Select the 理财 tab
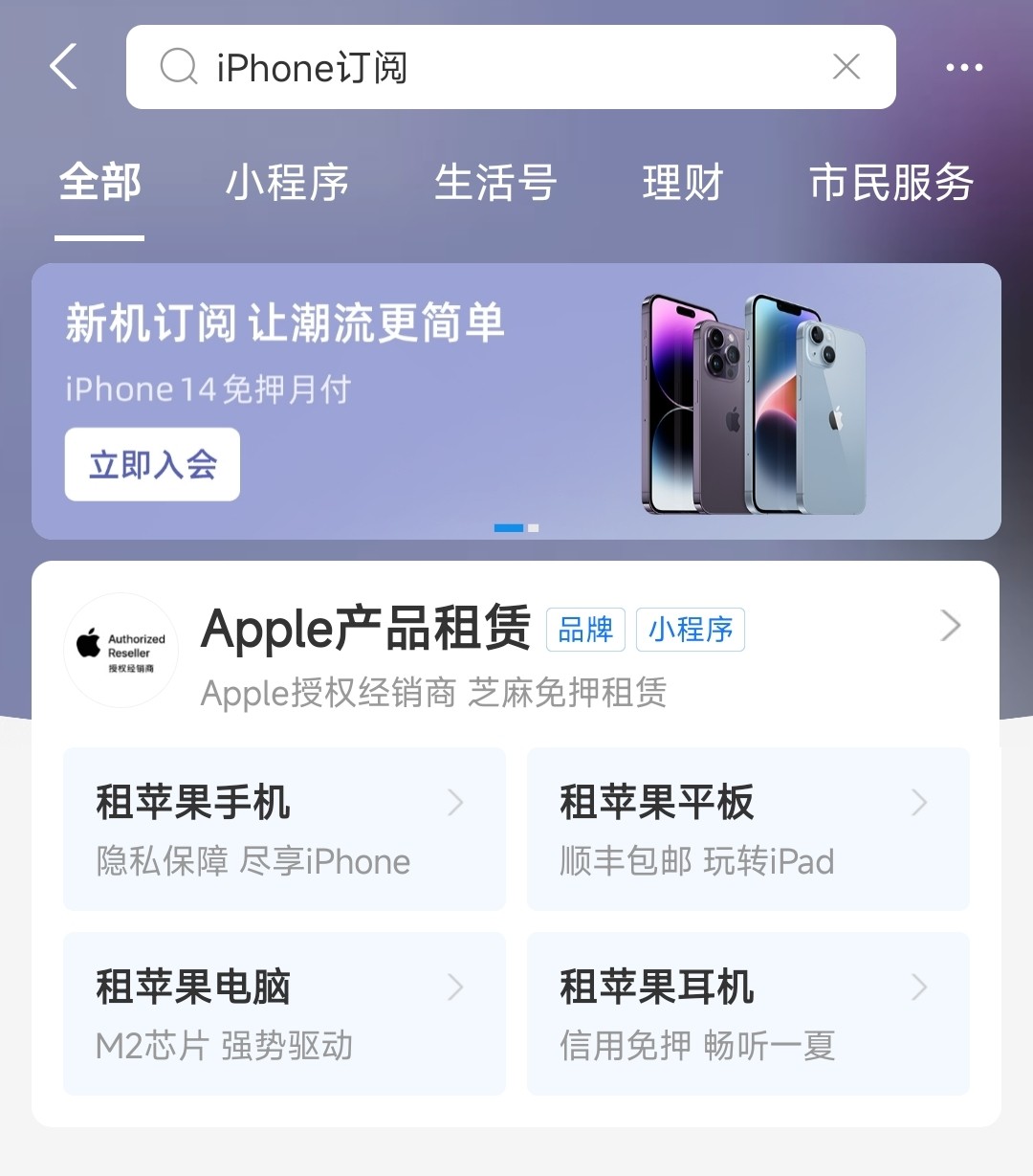The height and width of the screenshot is (1176, 1033). 682,183
